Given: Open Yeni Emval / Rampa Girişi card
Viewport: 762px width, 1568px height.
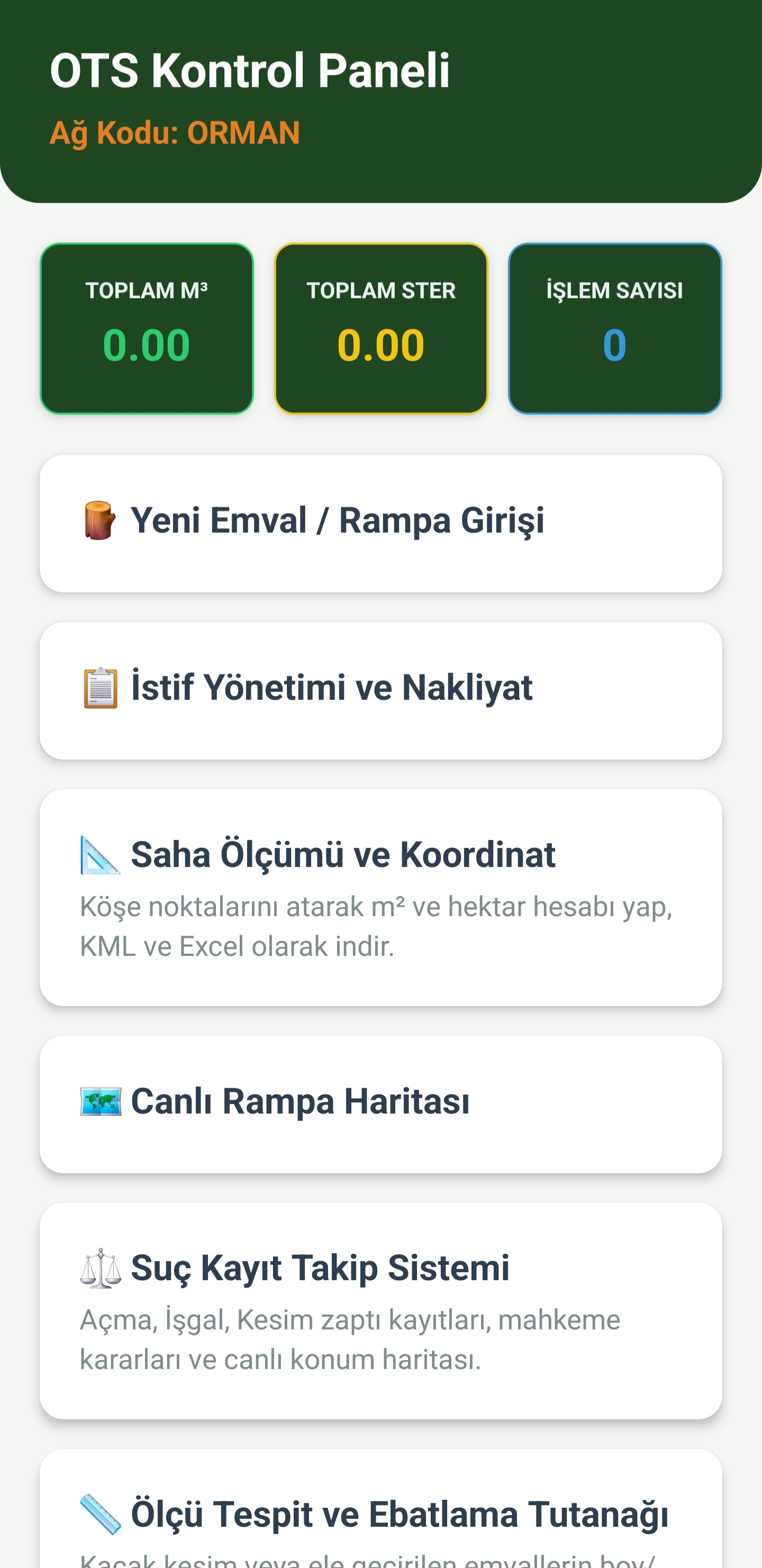Looking at the screenshot, I should coord(380,524).
